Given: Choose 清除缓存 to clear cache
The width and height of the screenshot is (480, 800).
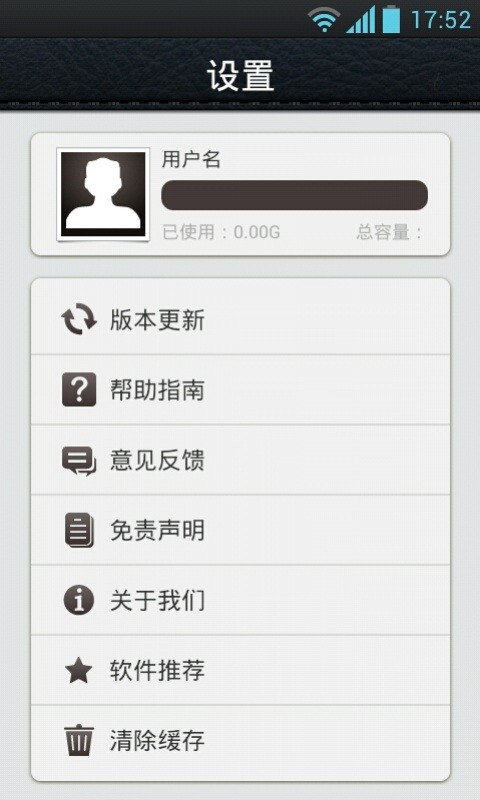Looking at the screenshot, I should click(240, 742).
